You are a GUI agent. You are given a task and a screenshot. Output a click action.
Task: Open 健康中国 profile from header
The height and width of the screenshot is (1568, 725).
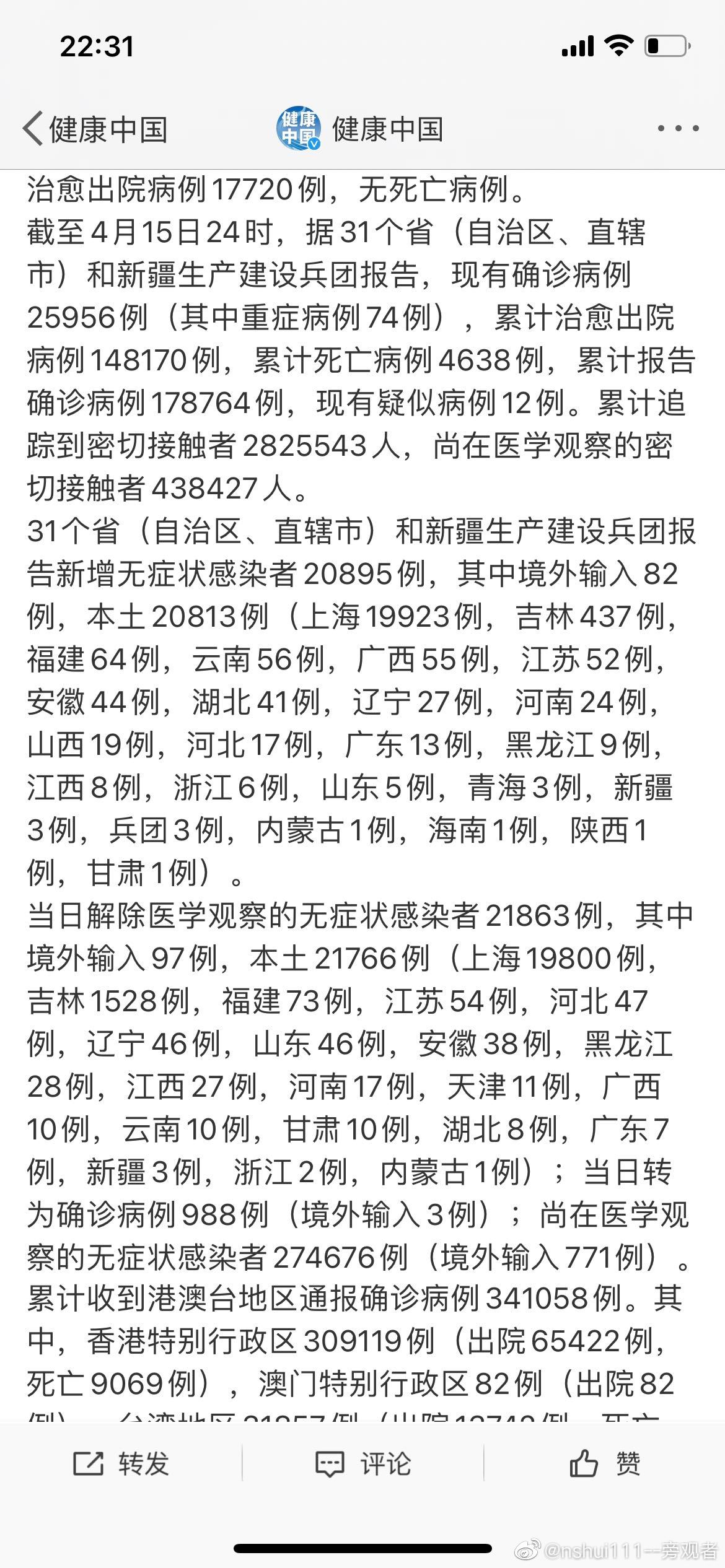[360, 129]
